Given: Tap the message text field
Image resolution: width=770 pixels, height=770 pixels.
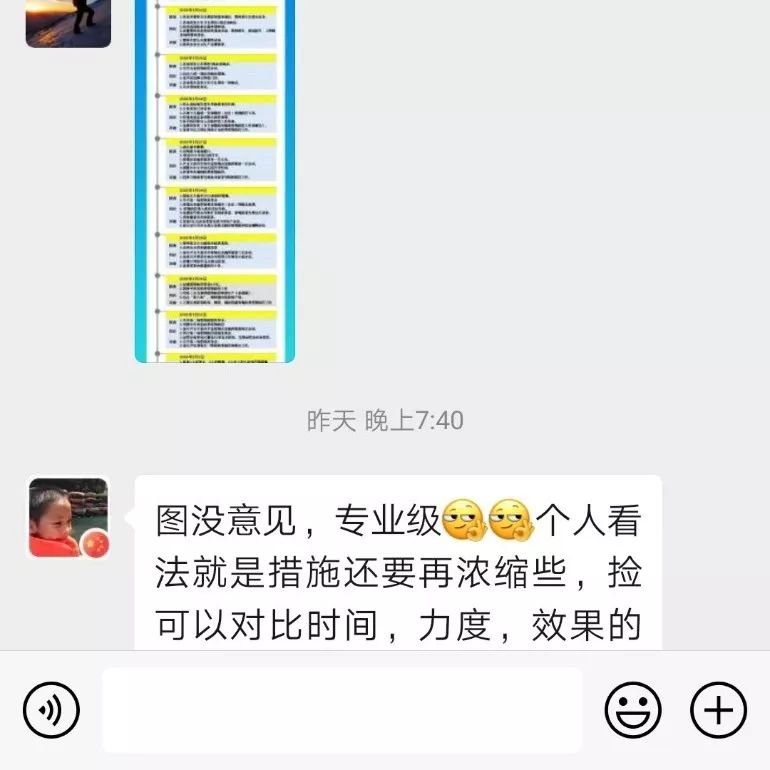Looking at the screenshot, I should coord(342,710).
